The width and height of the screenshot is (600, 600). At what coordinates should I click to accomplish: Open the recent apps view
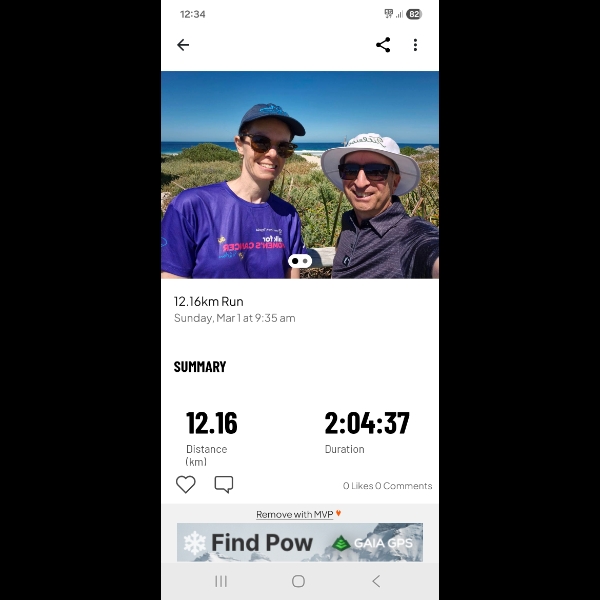pyautogui.click(x=221, y=581)
